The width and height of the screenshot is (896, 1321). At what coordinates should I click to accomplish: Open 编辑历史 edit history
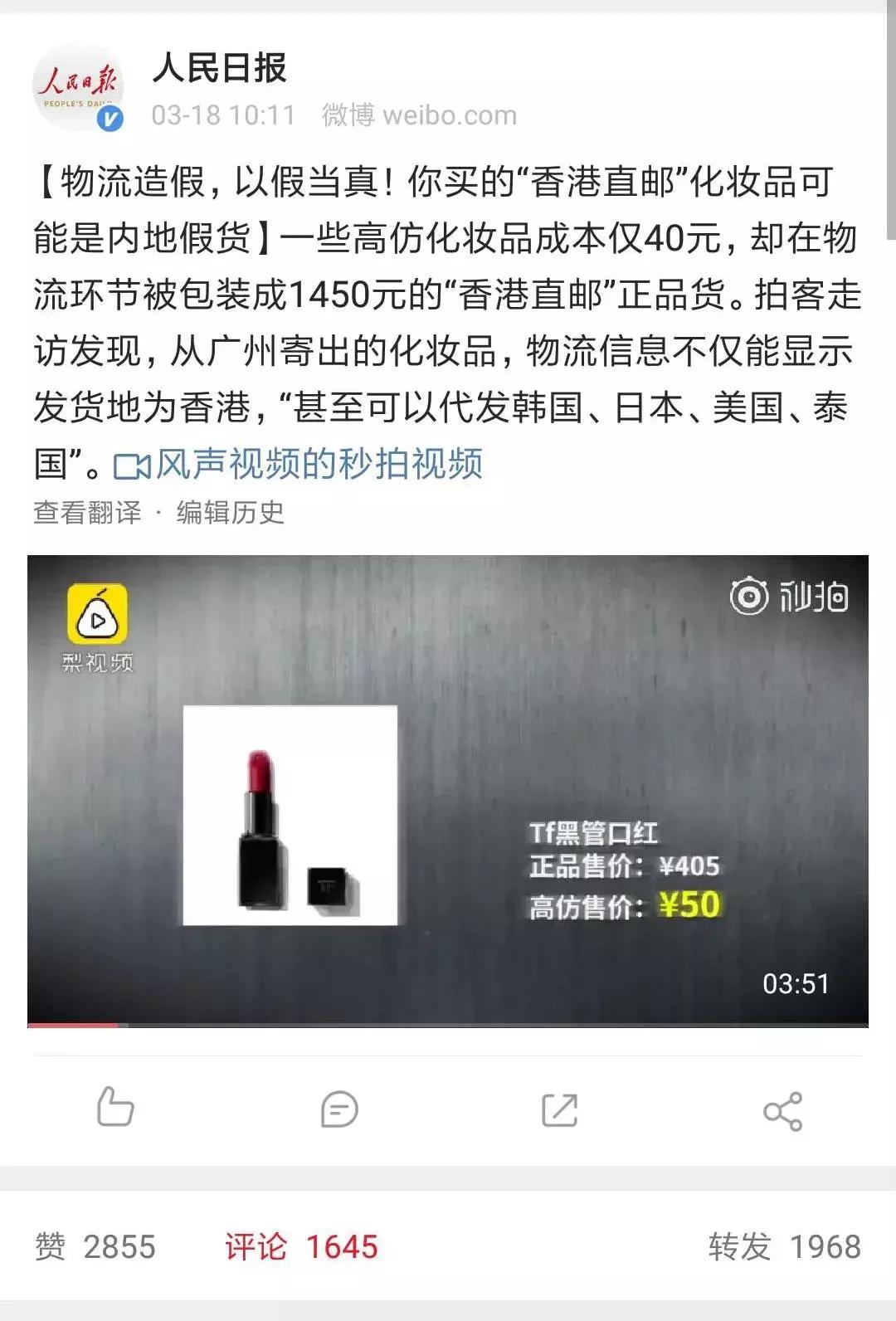point(228,513)
